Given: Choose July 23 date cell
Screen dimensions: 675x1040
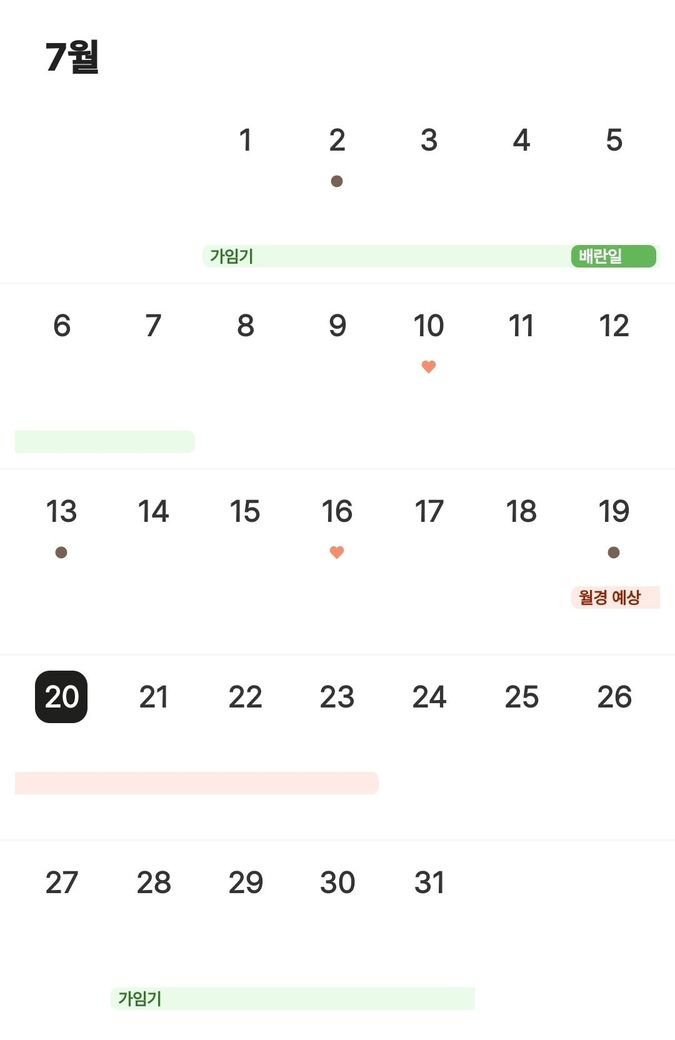Looking at the screenshot, I should [337, 697].
